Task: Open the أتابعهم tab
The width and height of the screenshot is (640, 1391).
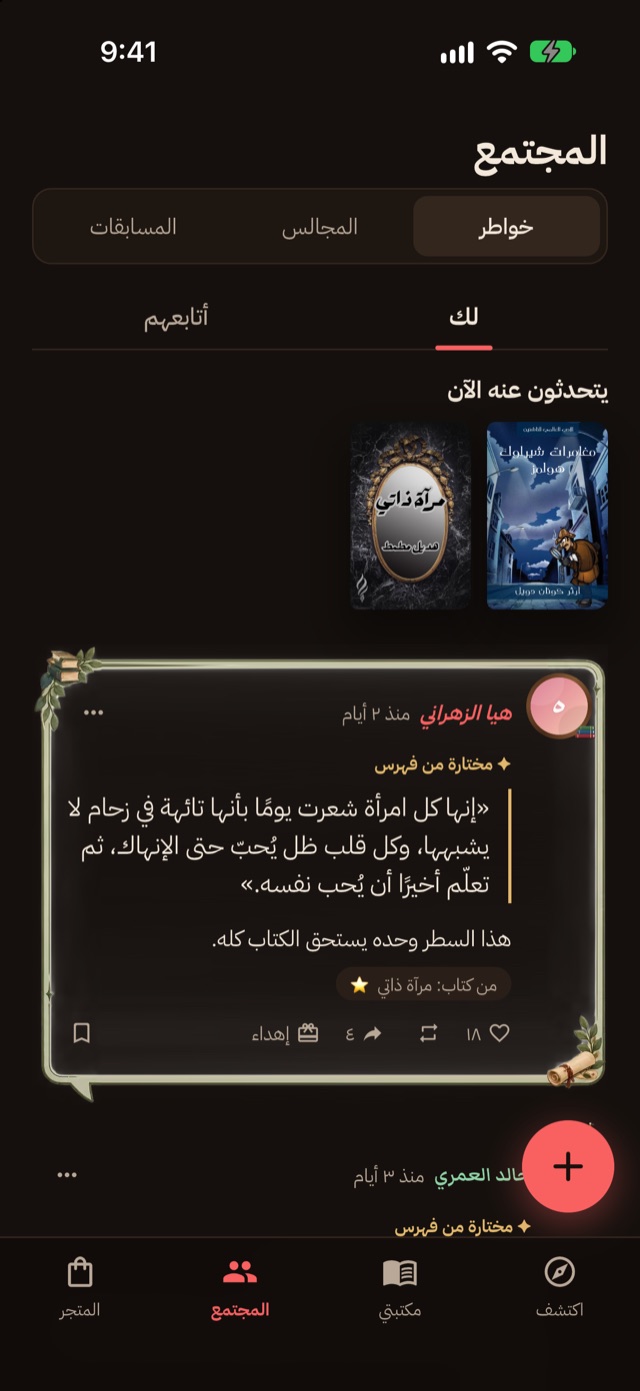Action: coord(176,319)
